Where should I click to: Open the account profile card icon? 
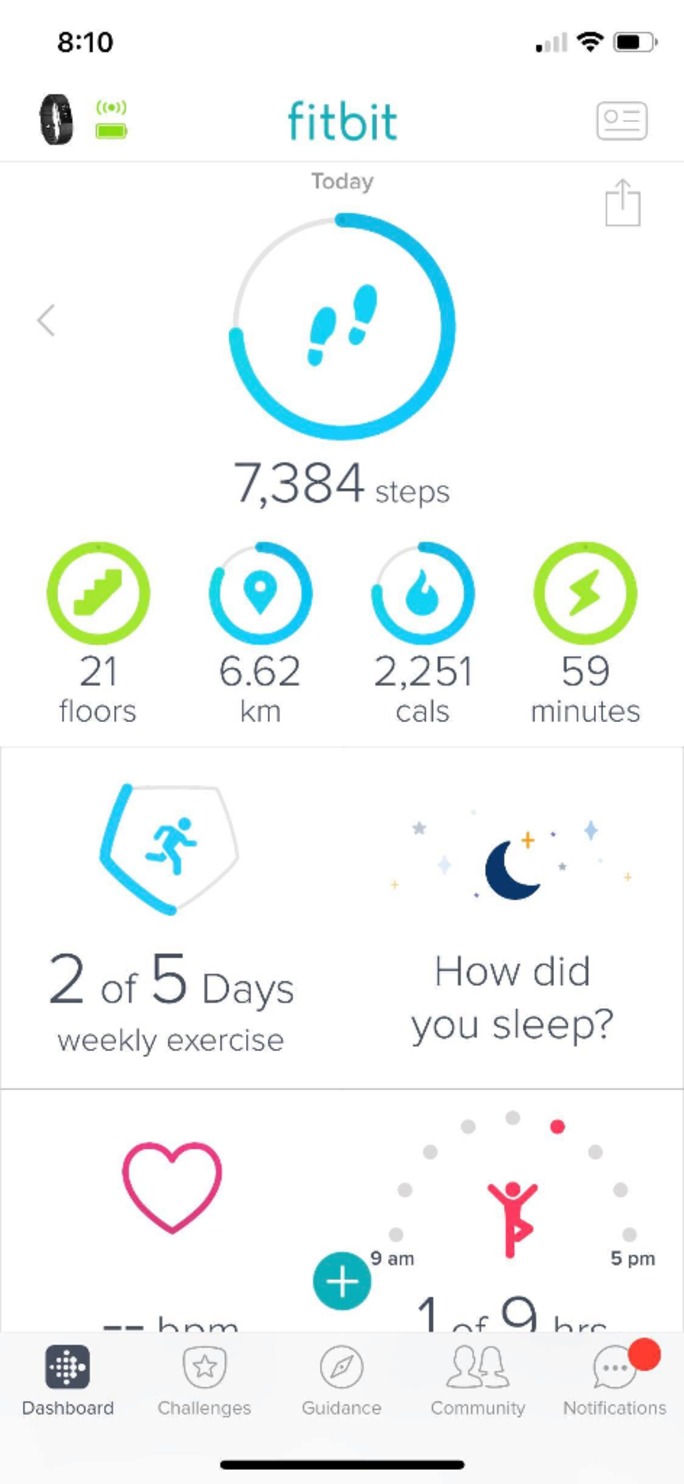pos(622,121)
